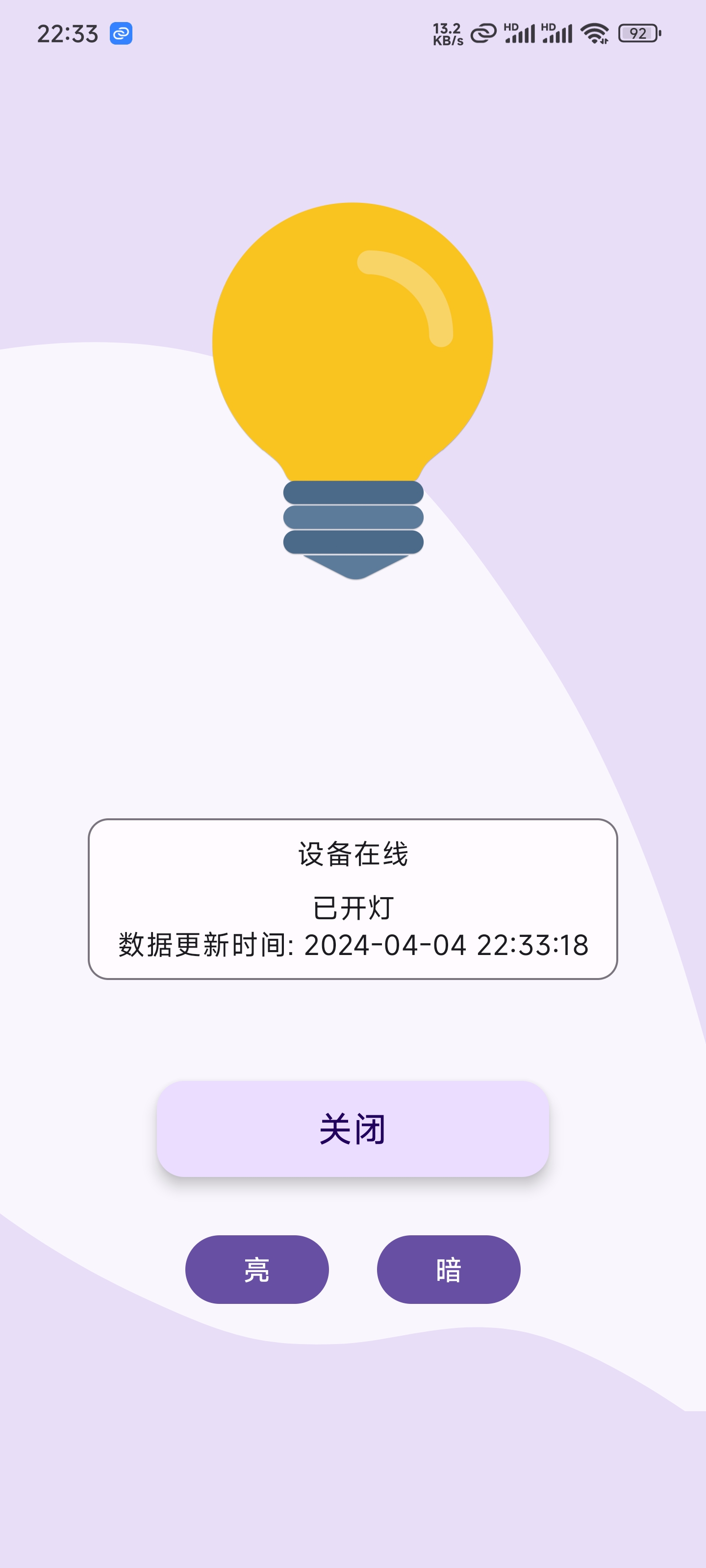This screenshot has width=706, height=1568.
Task: Choose 暗 to dim the lamp
Action: [x=448, y=1269]
